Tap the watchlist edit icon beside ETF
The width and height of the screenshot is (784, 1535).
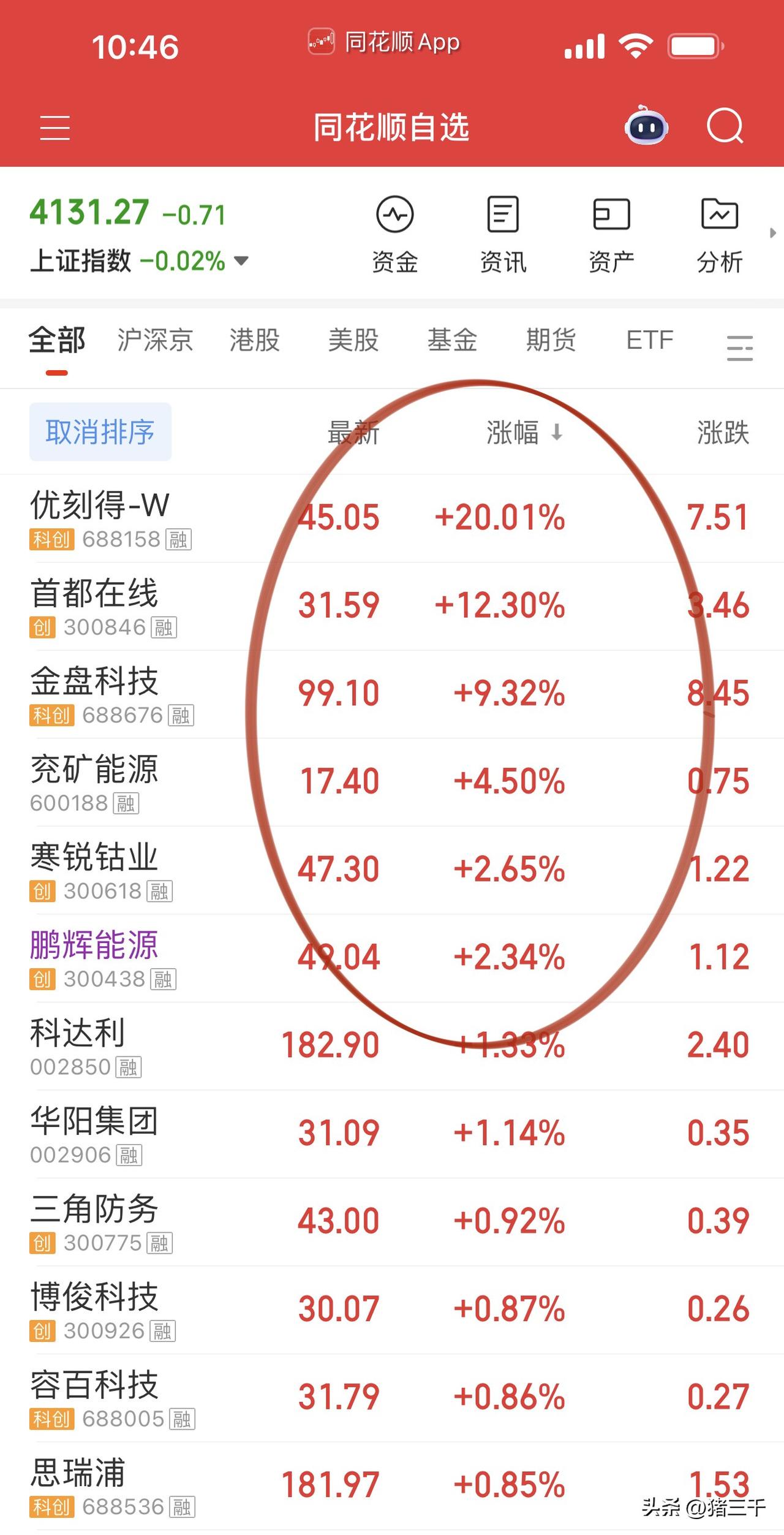tap(739, 348)
